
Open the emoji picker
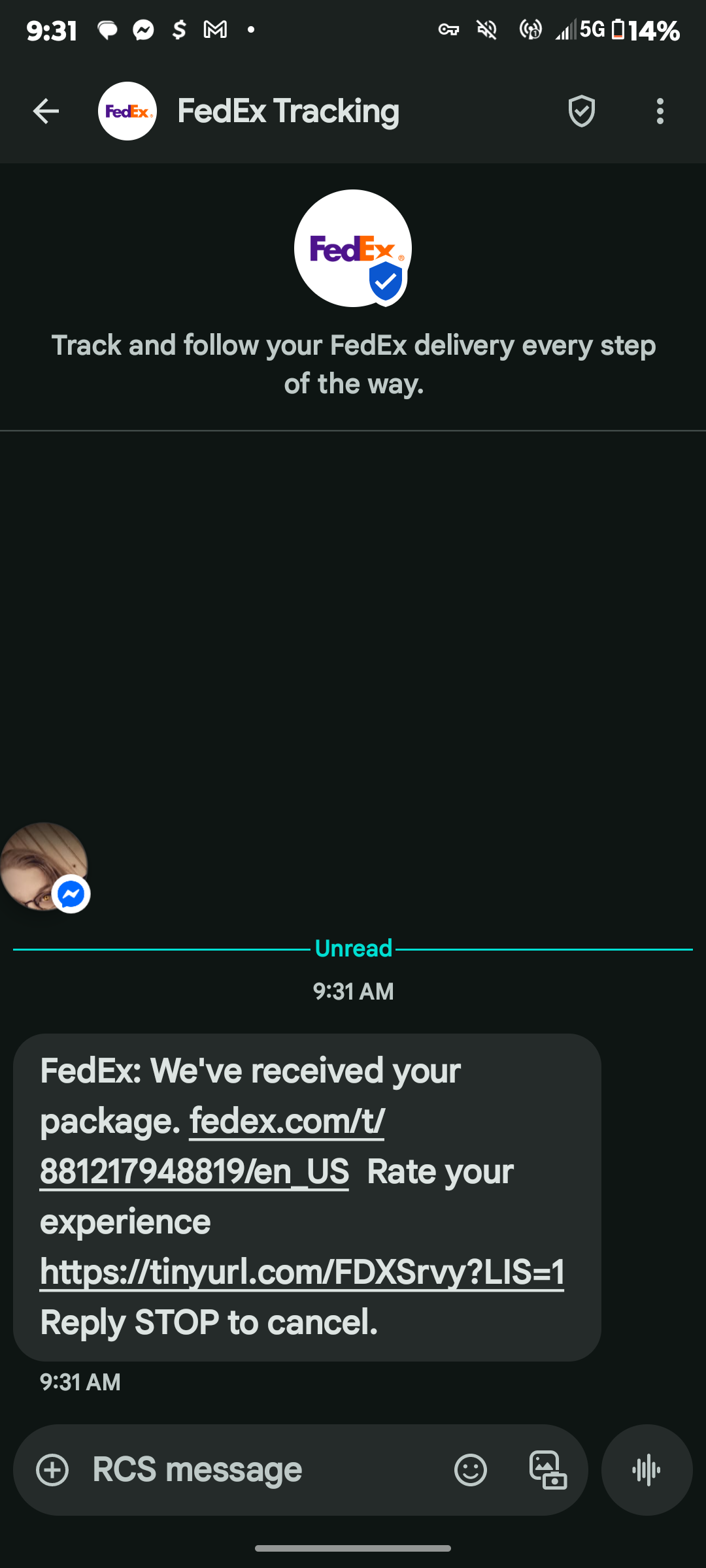[x=470, y=1470]
